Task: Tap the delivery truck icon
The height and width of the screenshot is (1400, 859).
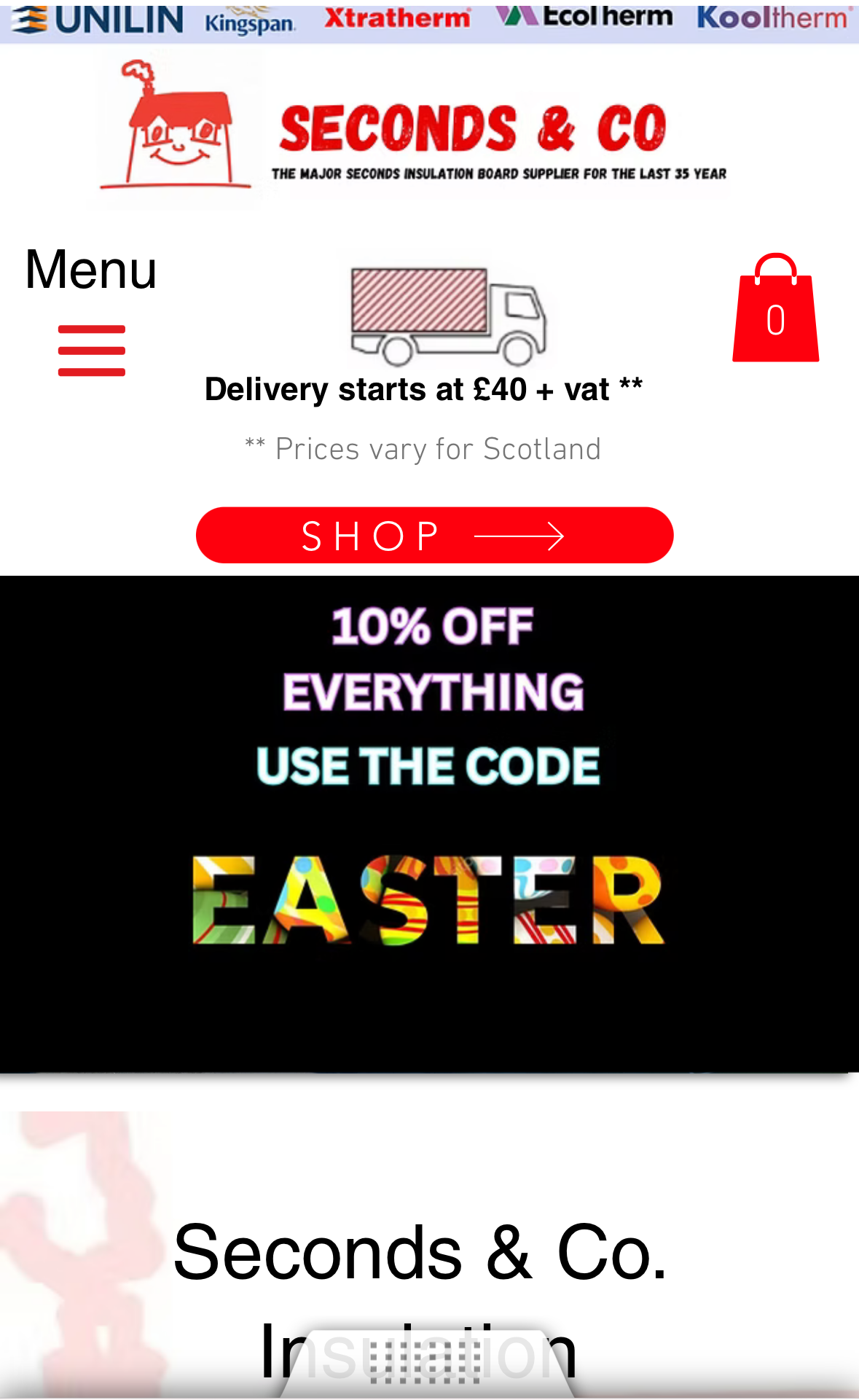Action: click(x=448, y=316)
